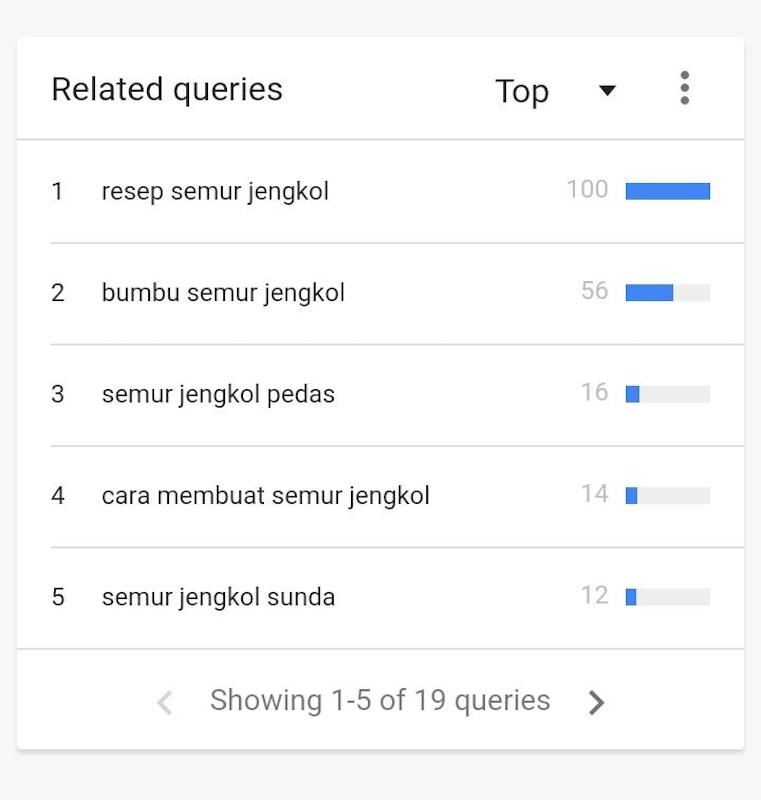Select the Top filter label

pos(522,91)
